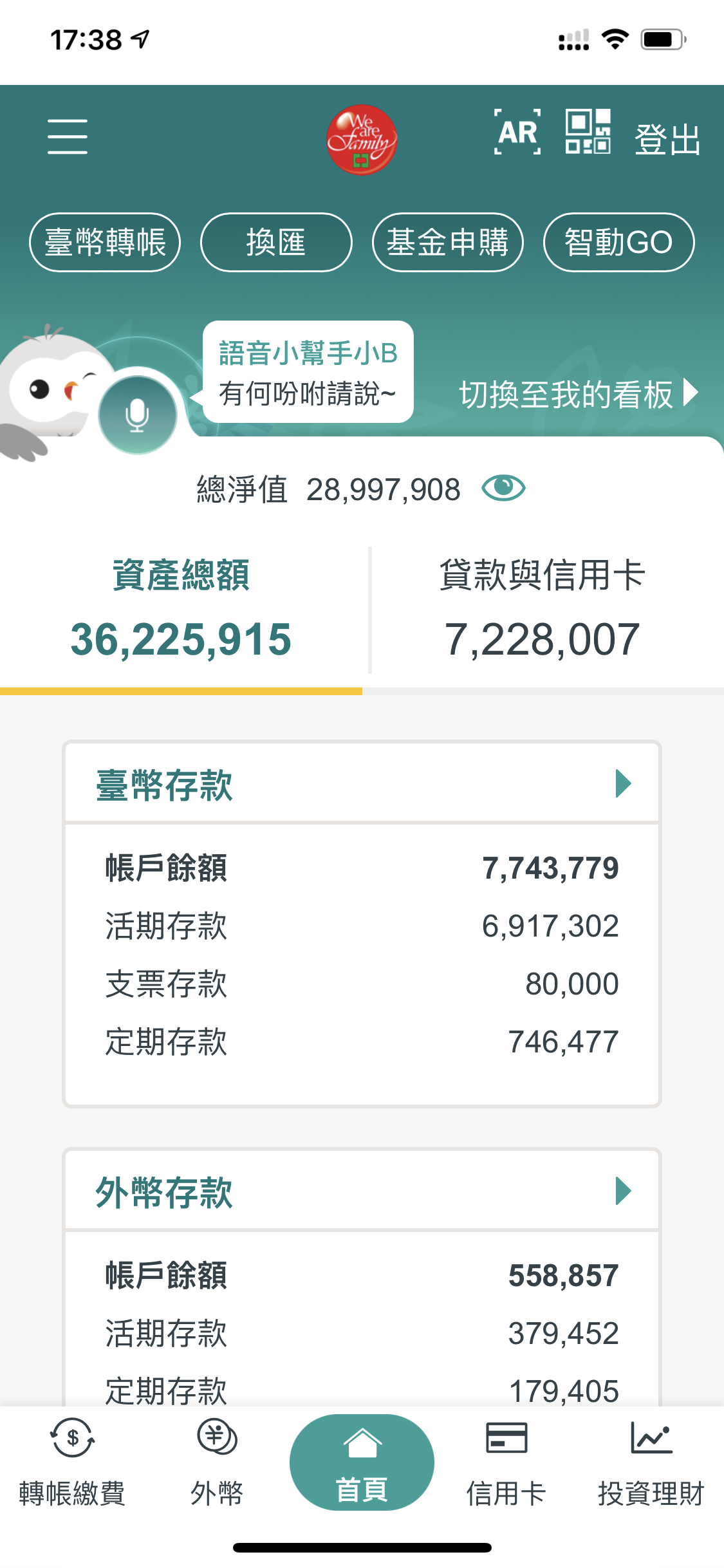Open the 投資理財 tab
This screenshot has height=1568, width=724.
point(651,1462)
